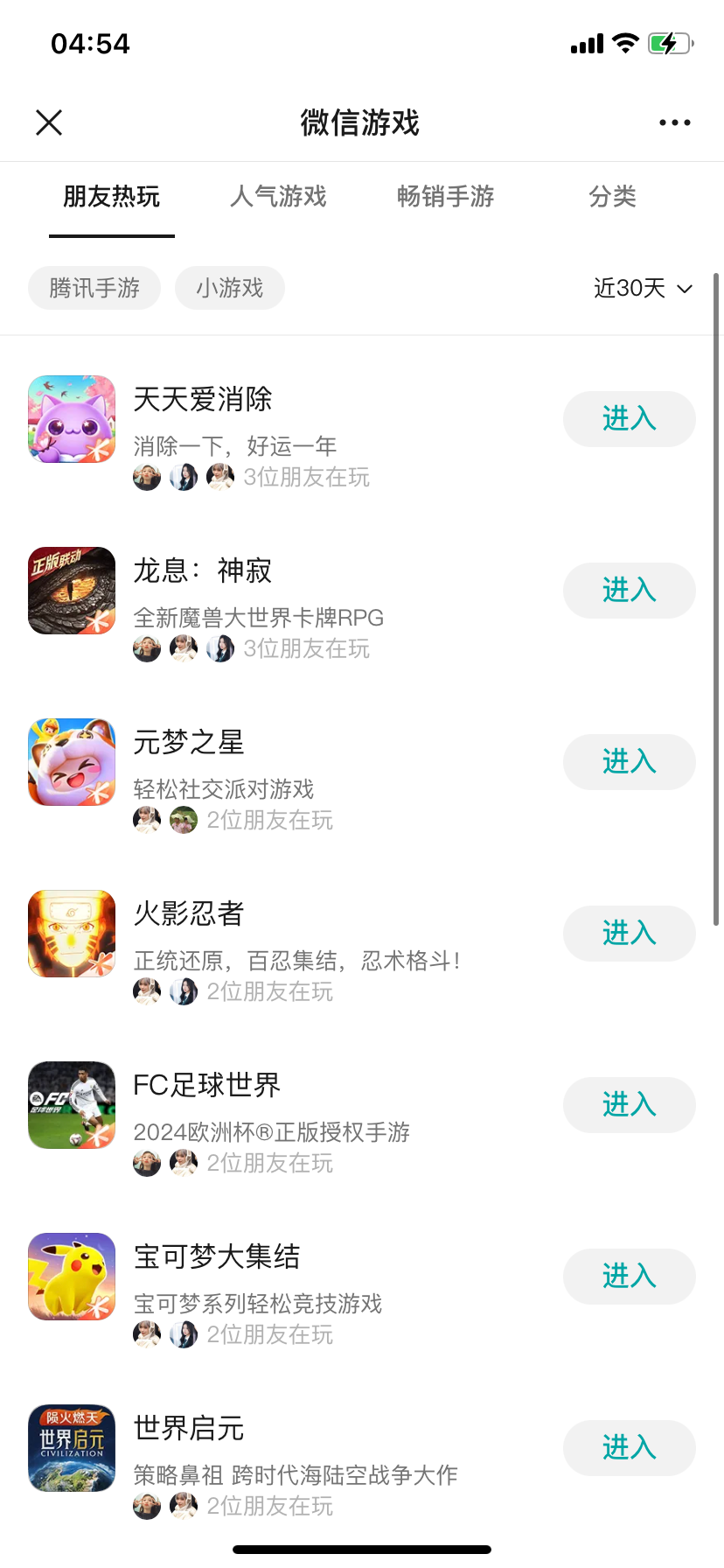This screenshot has width=724, height=1568.
Task: Tap 进入 for 天天爱消除
Action: tap(629, 419)
